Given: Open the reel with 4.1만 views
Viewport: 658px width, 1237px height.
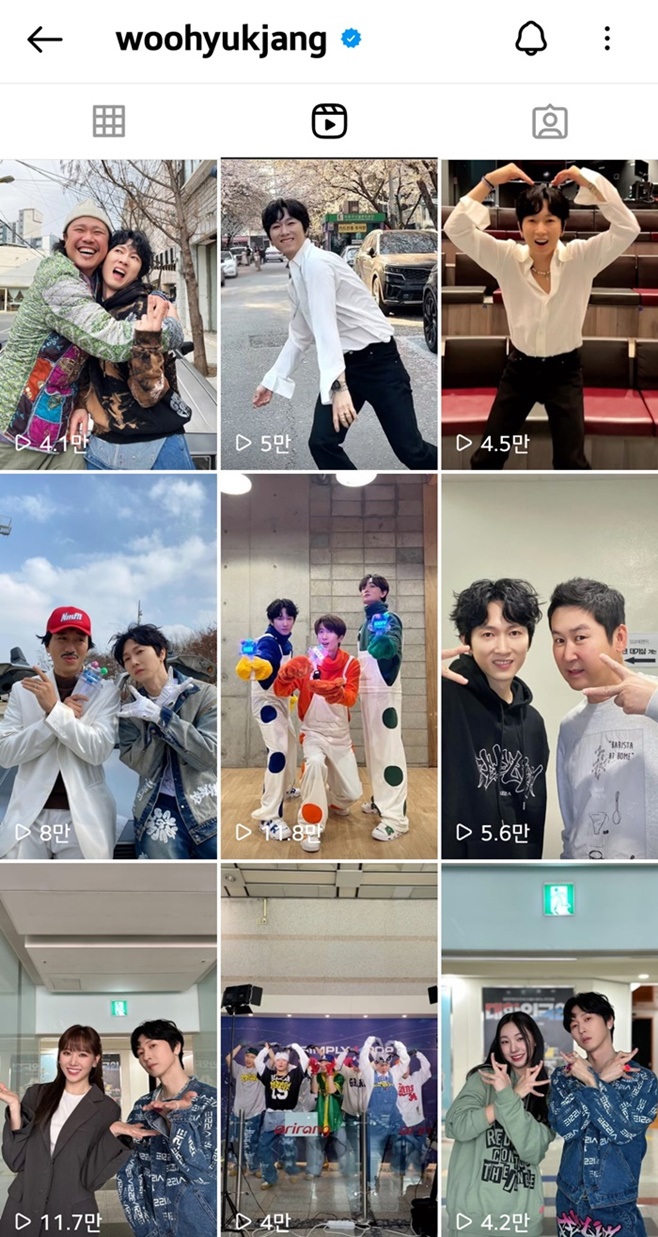Looking at the screenshot, I should [x=108, y=315].
